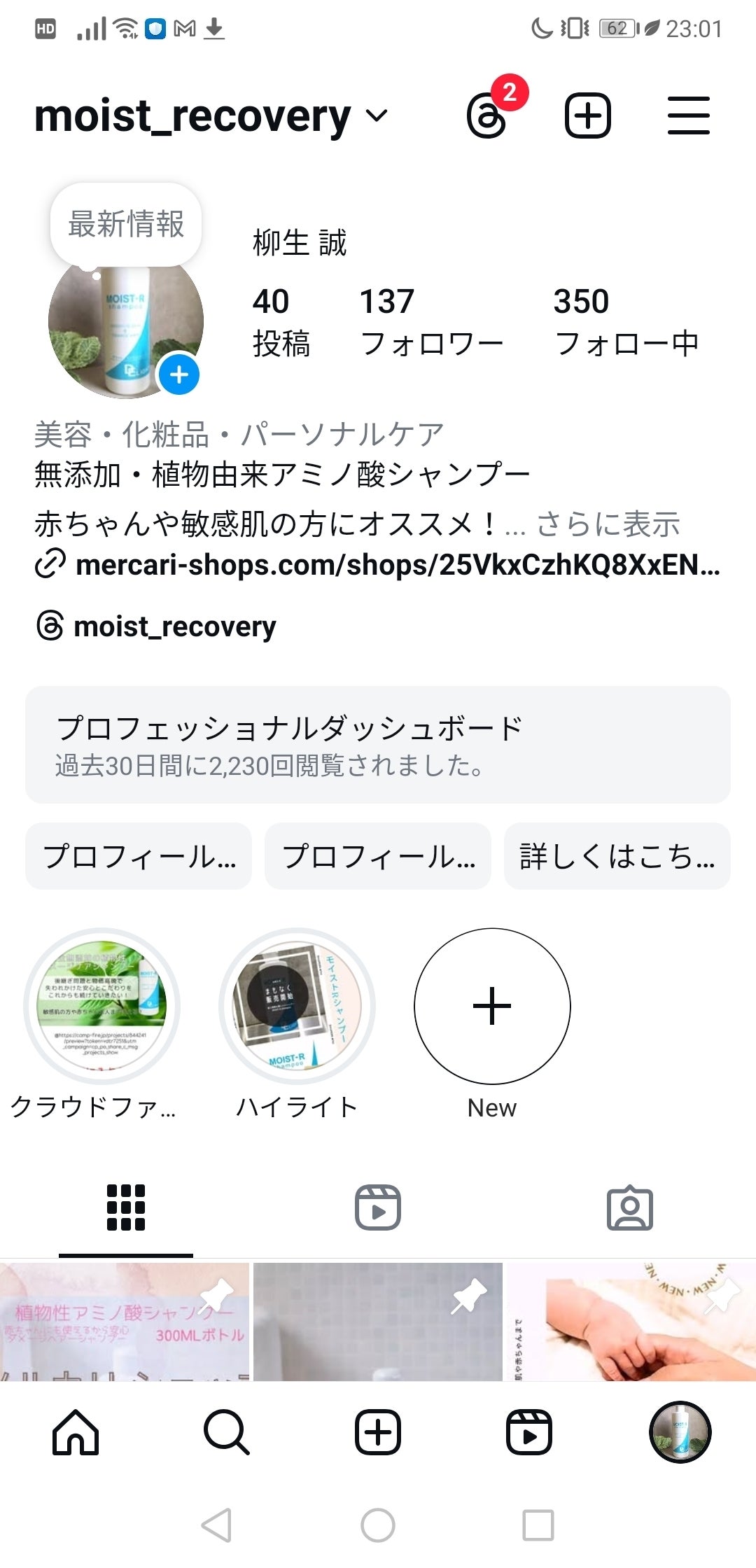Open the hamburger settings menu

pos(688,116)
